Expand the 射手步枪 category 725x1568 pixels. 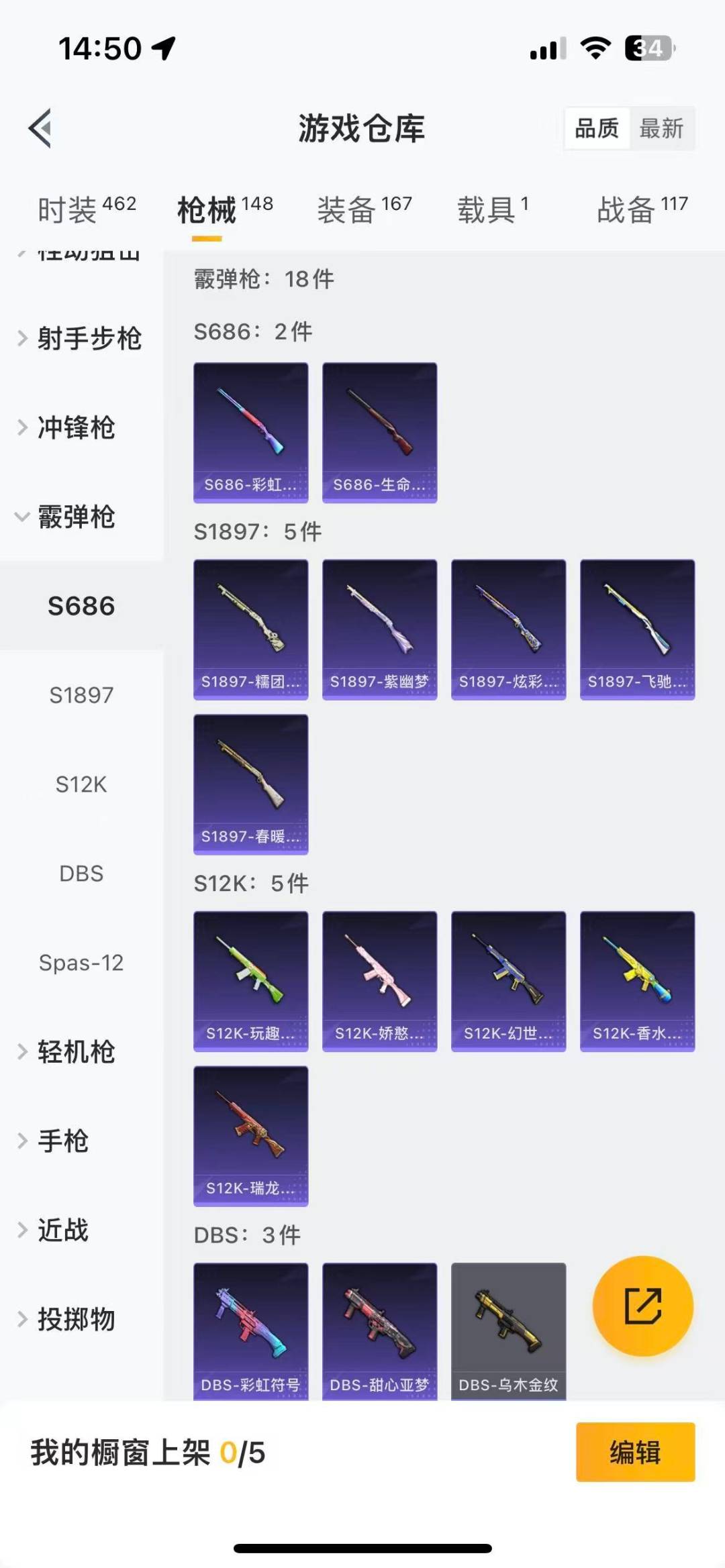click(x=81, y=338)
